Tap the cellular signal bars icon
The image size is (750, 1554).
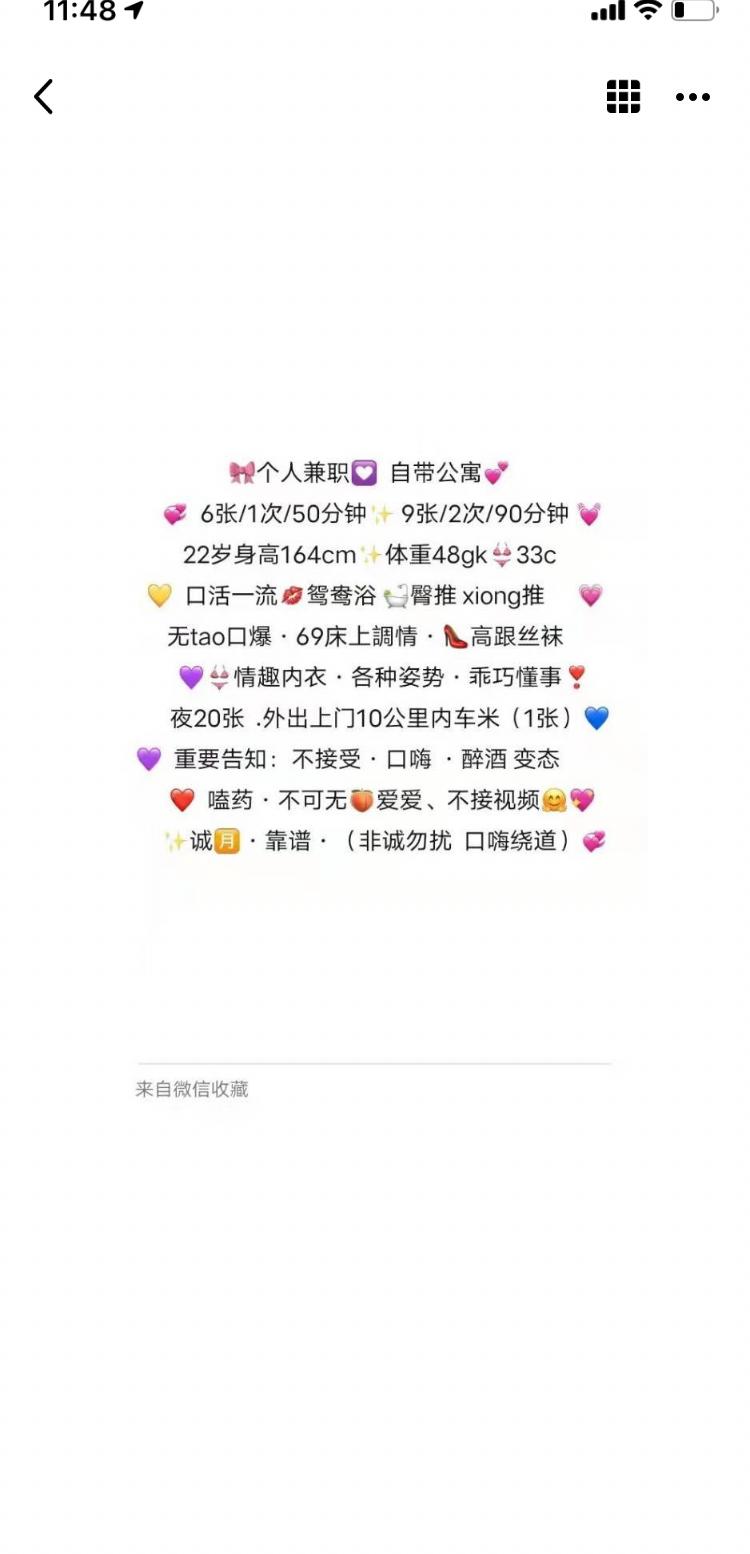(x=607, y=14)
